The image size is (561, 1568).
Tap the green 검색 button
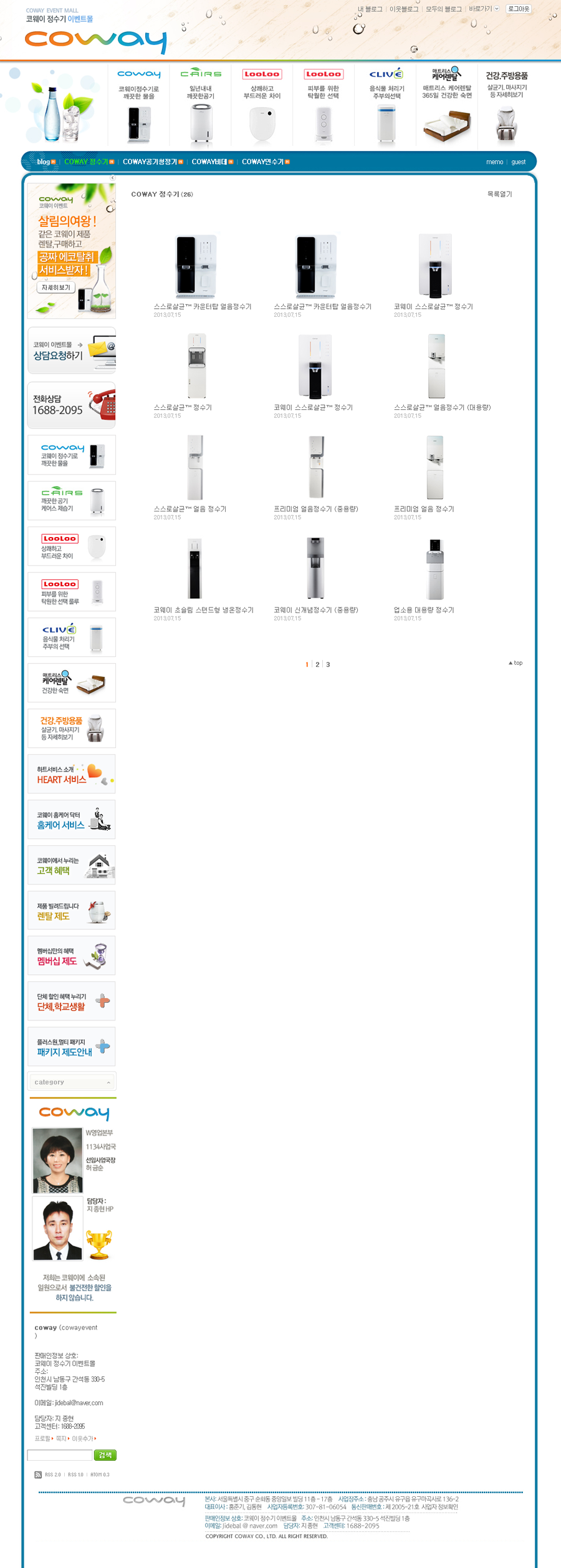coord(105,1455)
